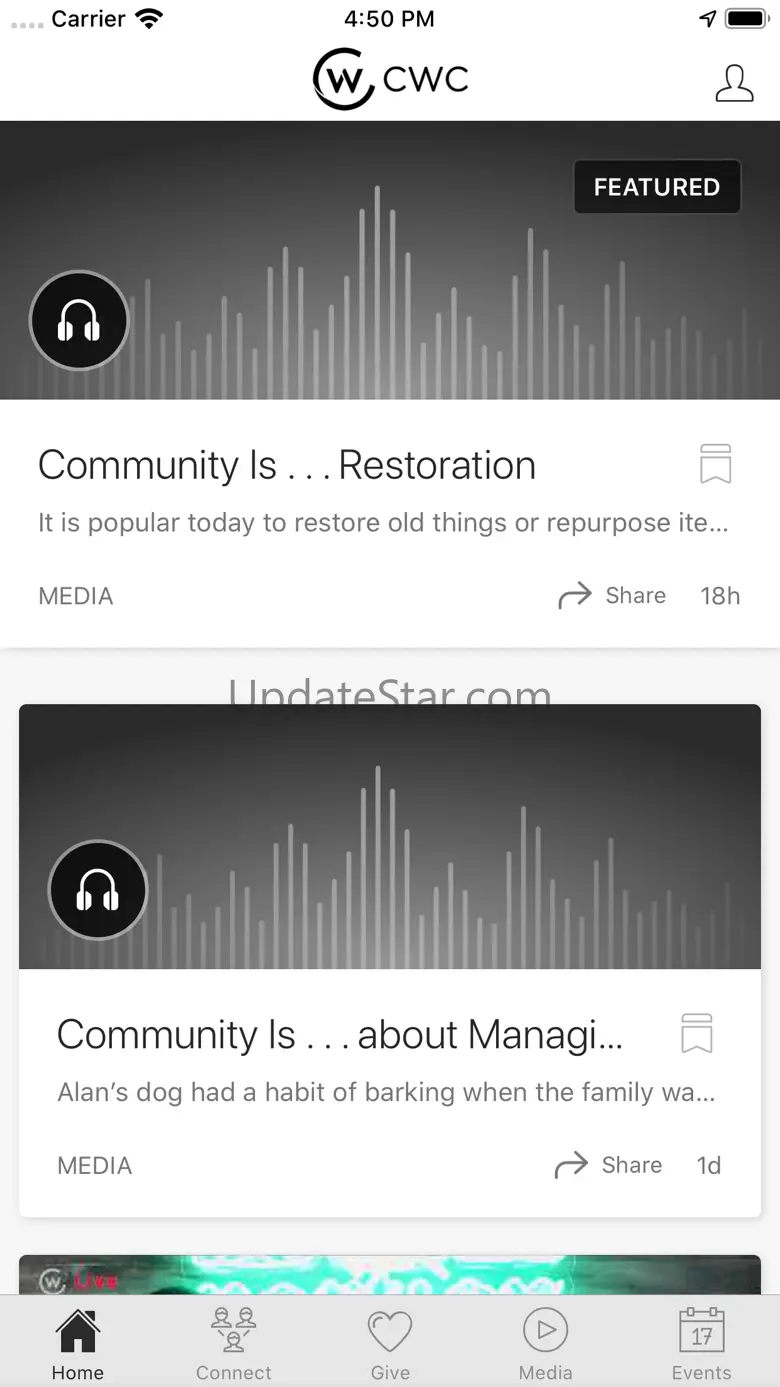The width and height of the screenshot is (780, 1387).
Task: Open the Community Is . . . about Managi... card
Action: point(390,960)
